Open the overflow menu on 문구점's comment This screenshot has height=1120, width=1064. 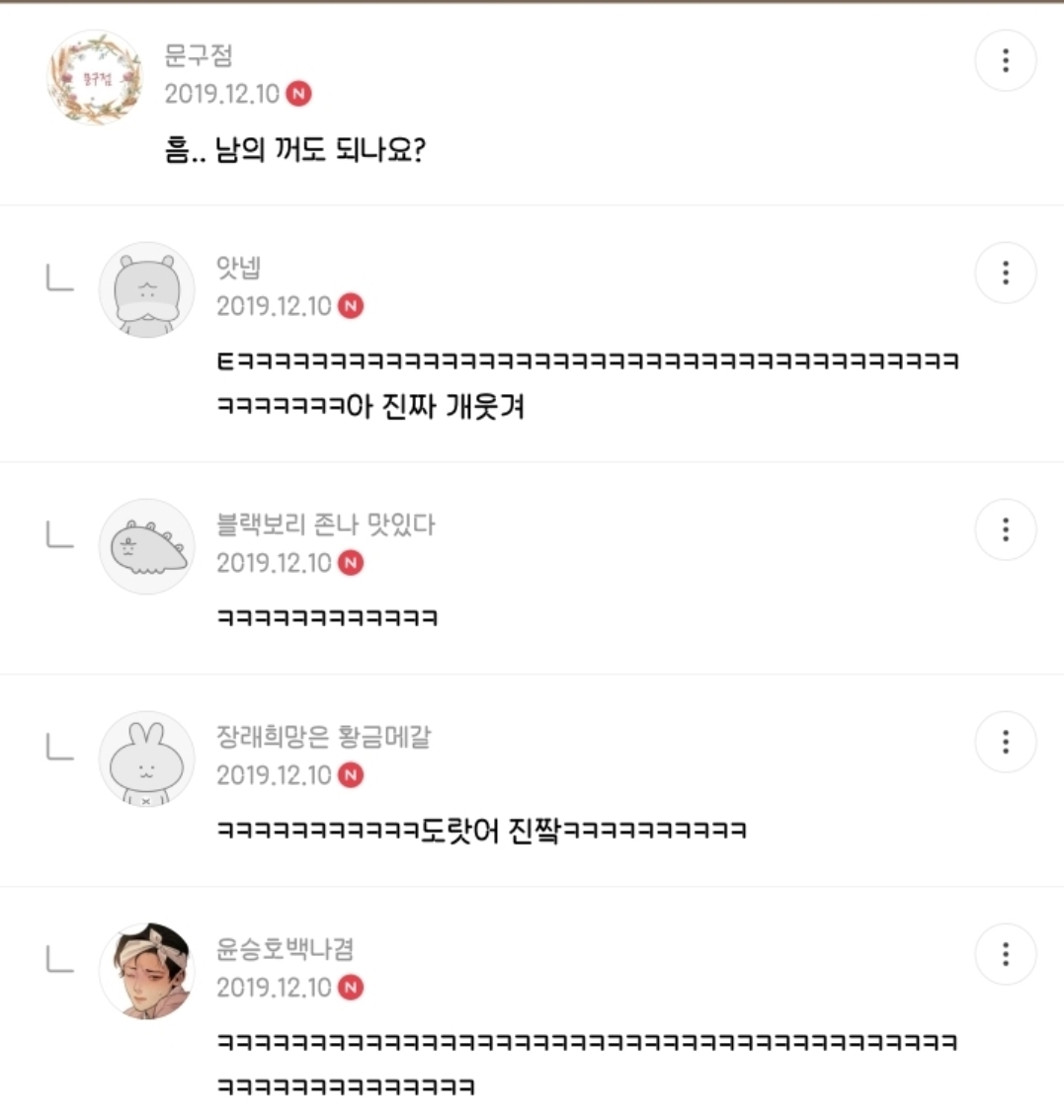coord(1005,61)
